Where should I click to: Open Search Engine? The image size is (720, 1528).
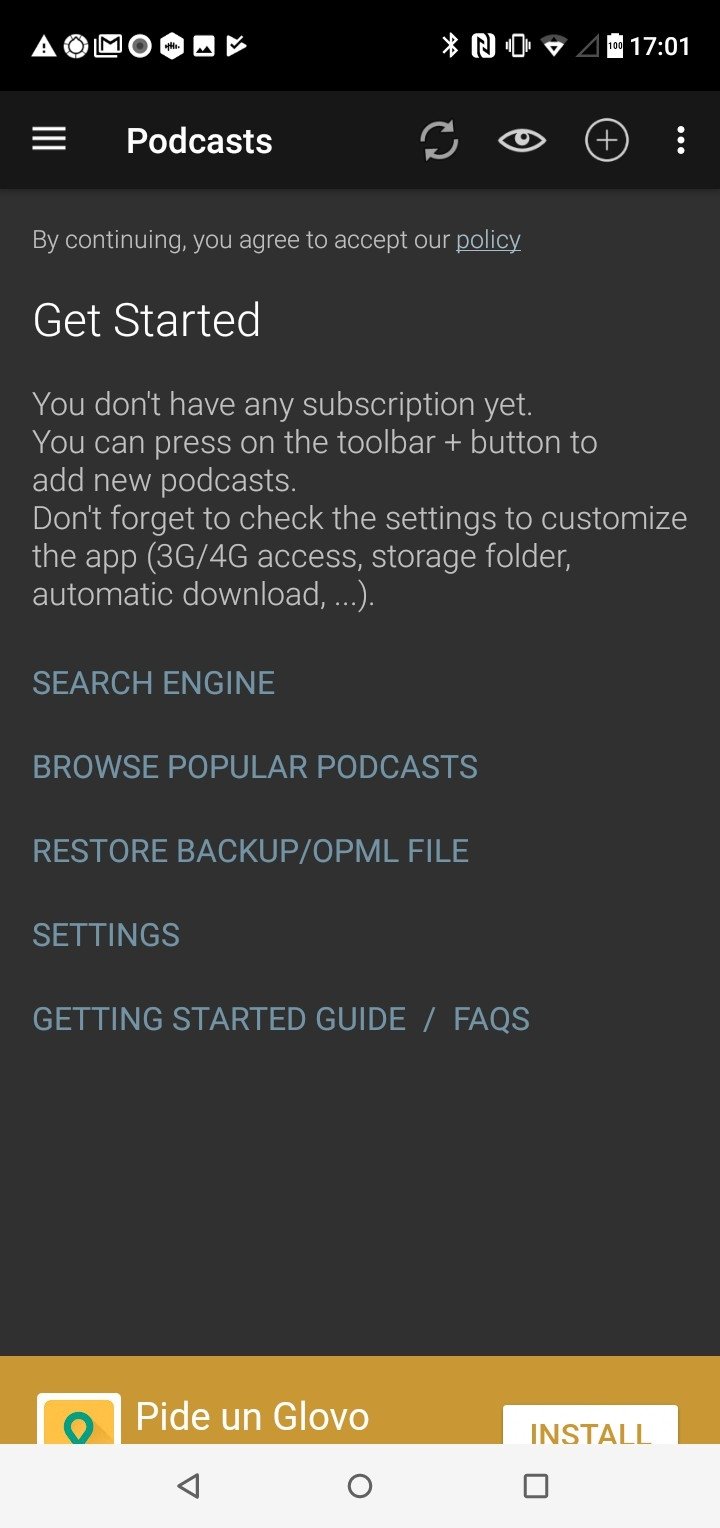(x=154, y=683)
